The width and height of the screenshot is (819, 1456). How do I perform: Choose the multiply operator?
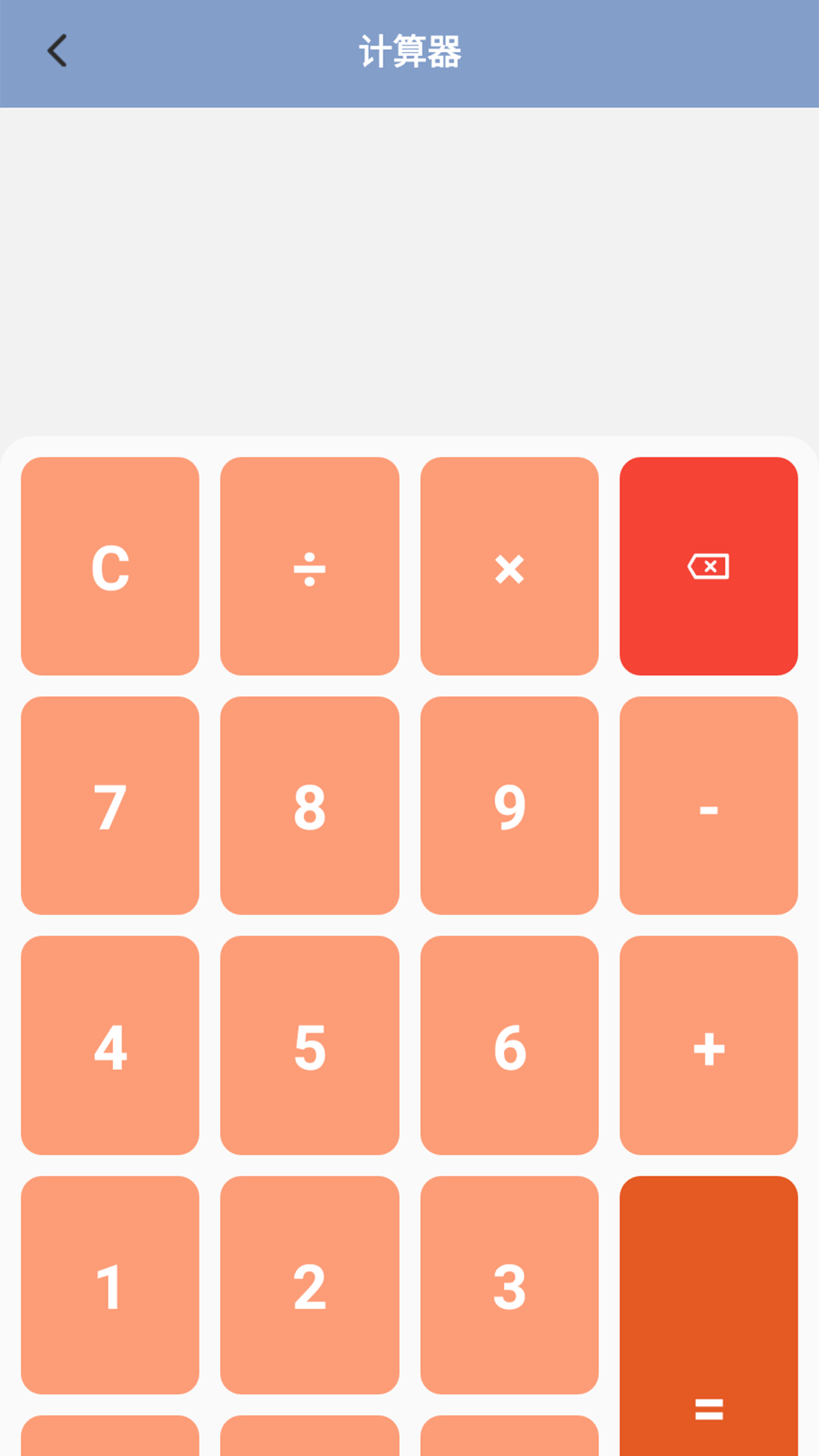point(509,566)
